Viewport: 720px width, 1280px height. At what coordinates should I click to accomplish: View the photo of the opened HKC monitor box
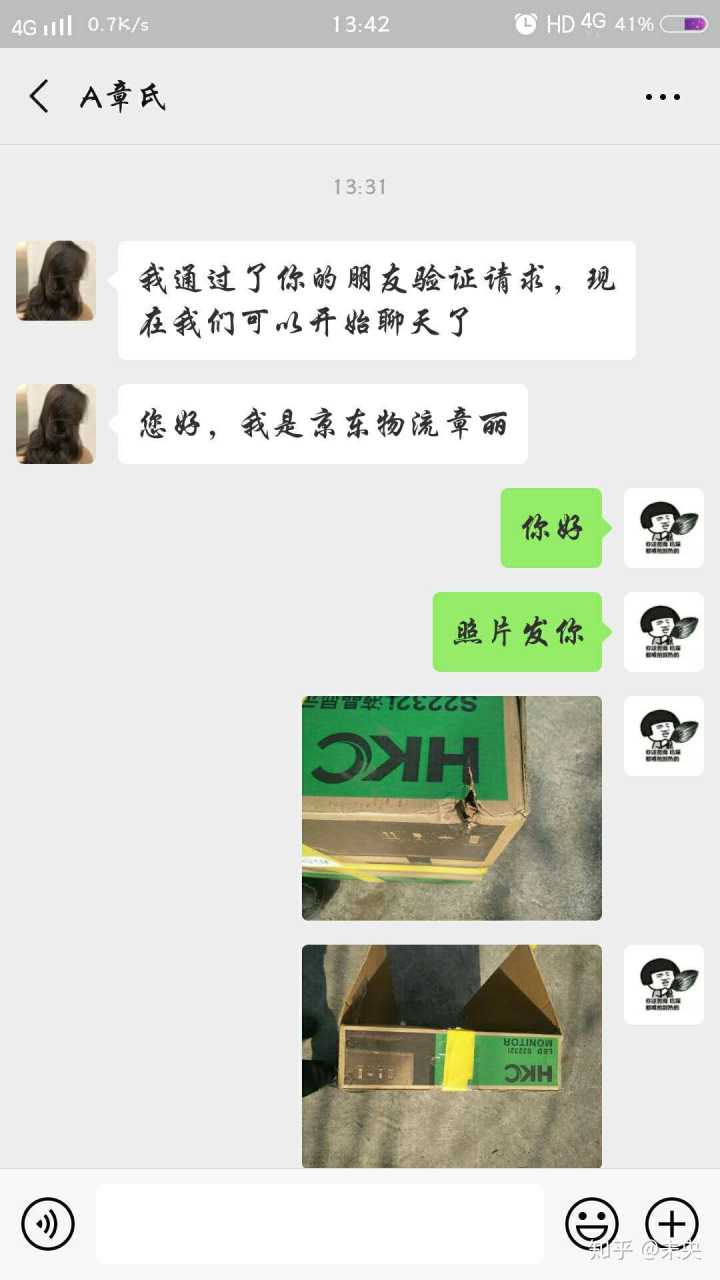(452, 1056)
